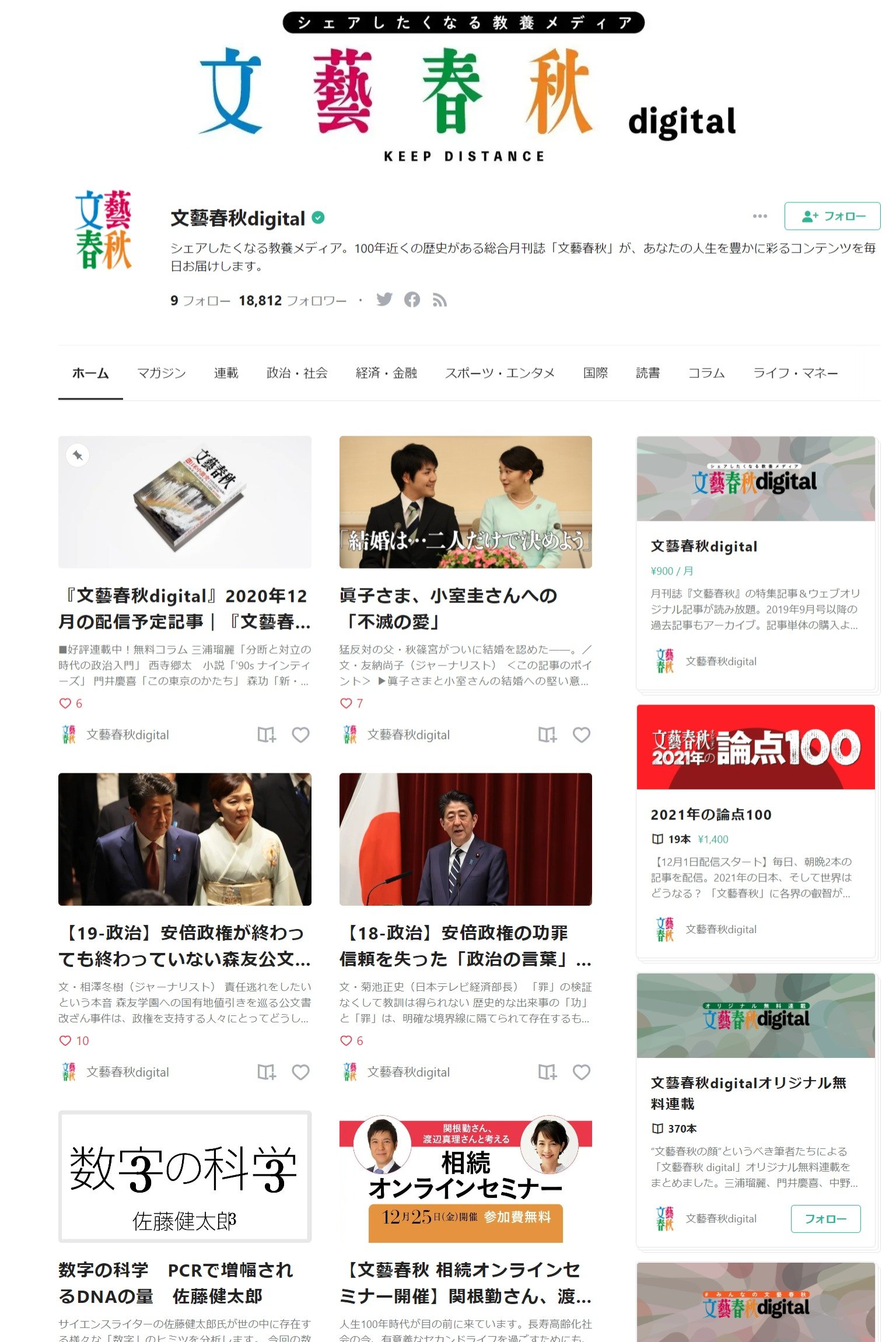This screenshot has height=1342, width=896.
Task: Open the Twitter profile link
Action: [384, 300]
